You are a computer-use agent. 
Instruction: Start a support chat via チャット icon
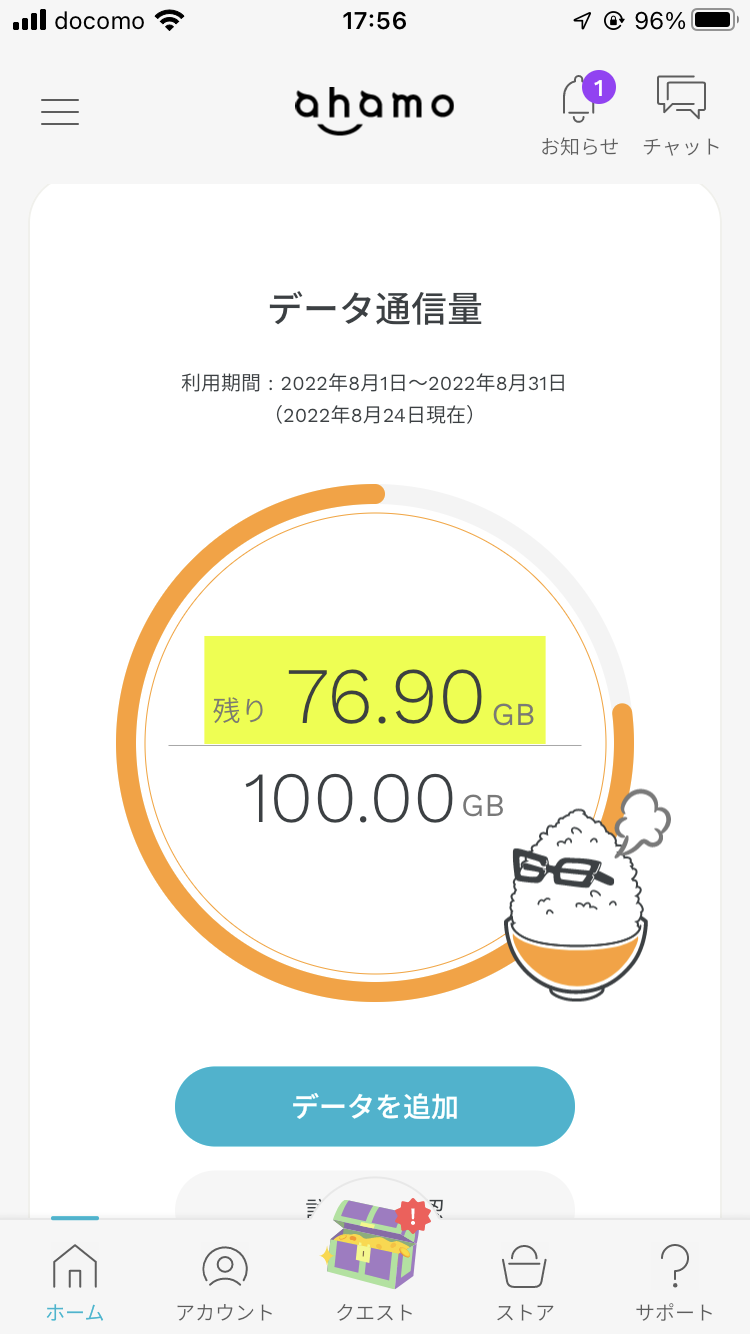[x=681, y=97]
